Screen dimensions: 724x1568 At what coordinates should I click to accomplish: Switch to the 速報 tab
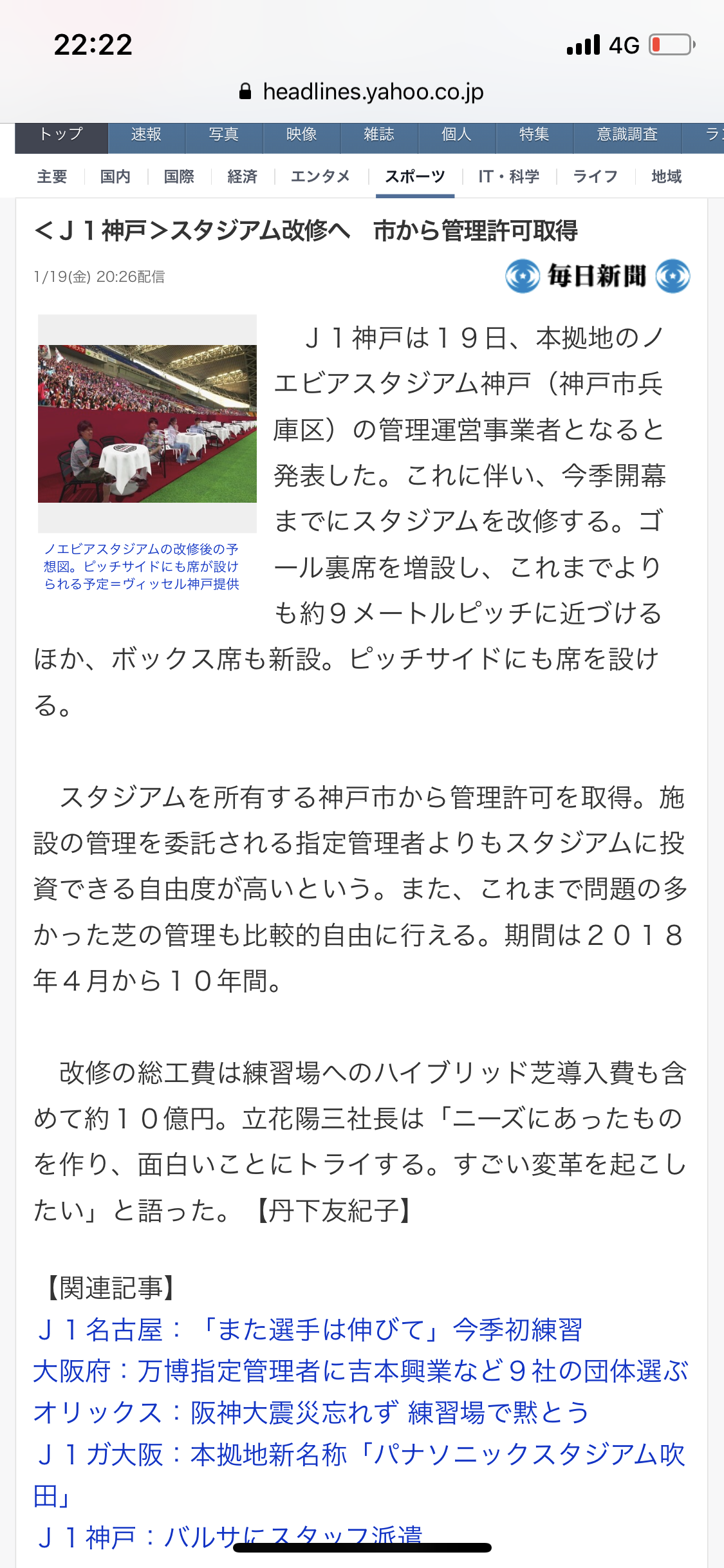[146, 135]
